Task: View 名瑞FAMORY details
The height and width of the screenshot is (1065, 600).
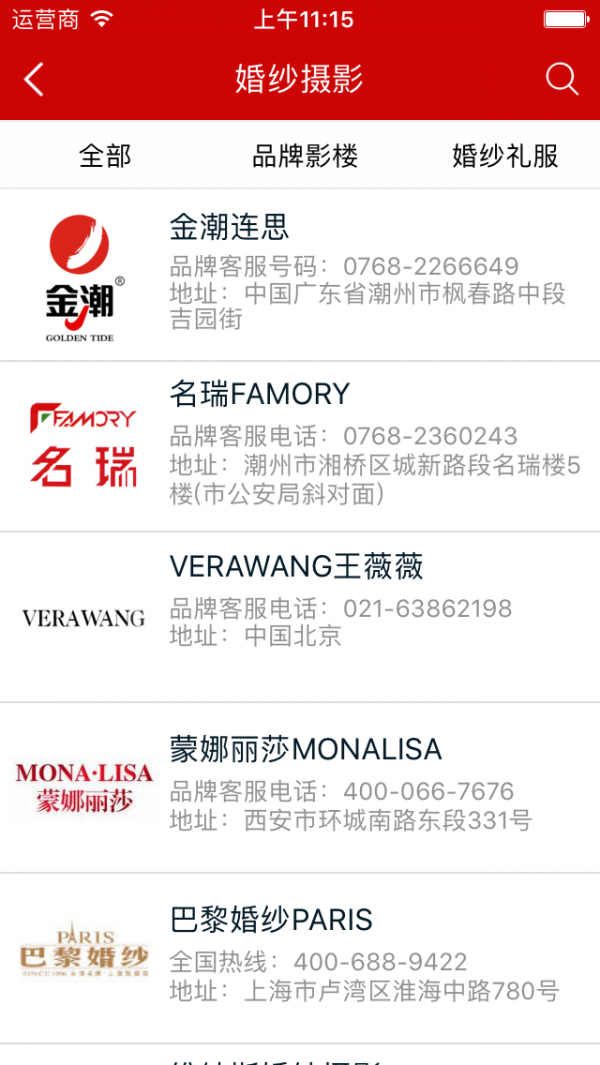Action: (x=300, y=446)
